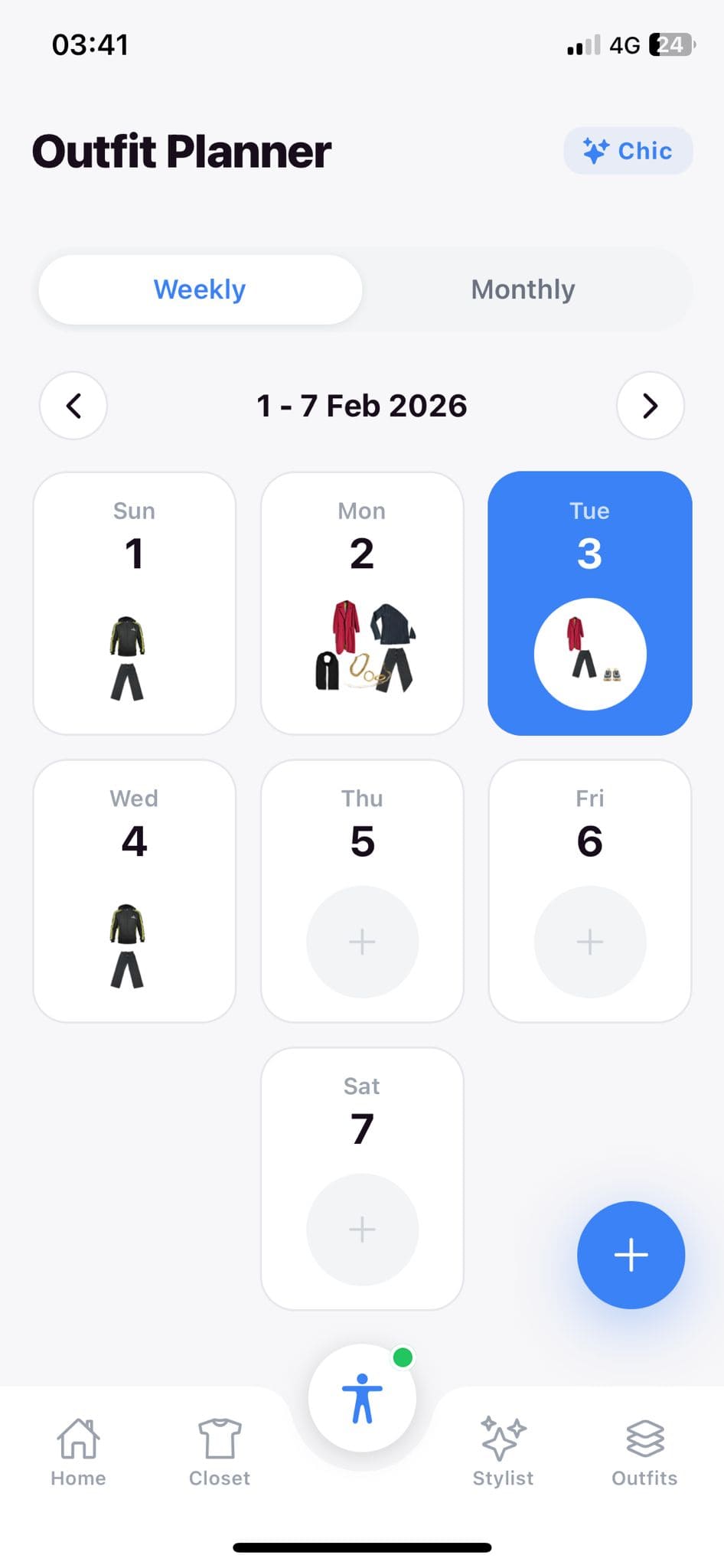Select the highlighted Tuesday 3 outfit
The height and width of the screenshot is (1568, 724).
coord(589,603)
